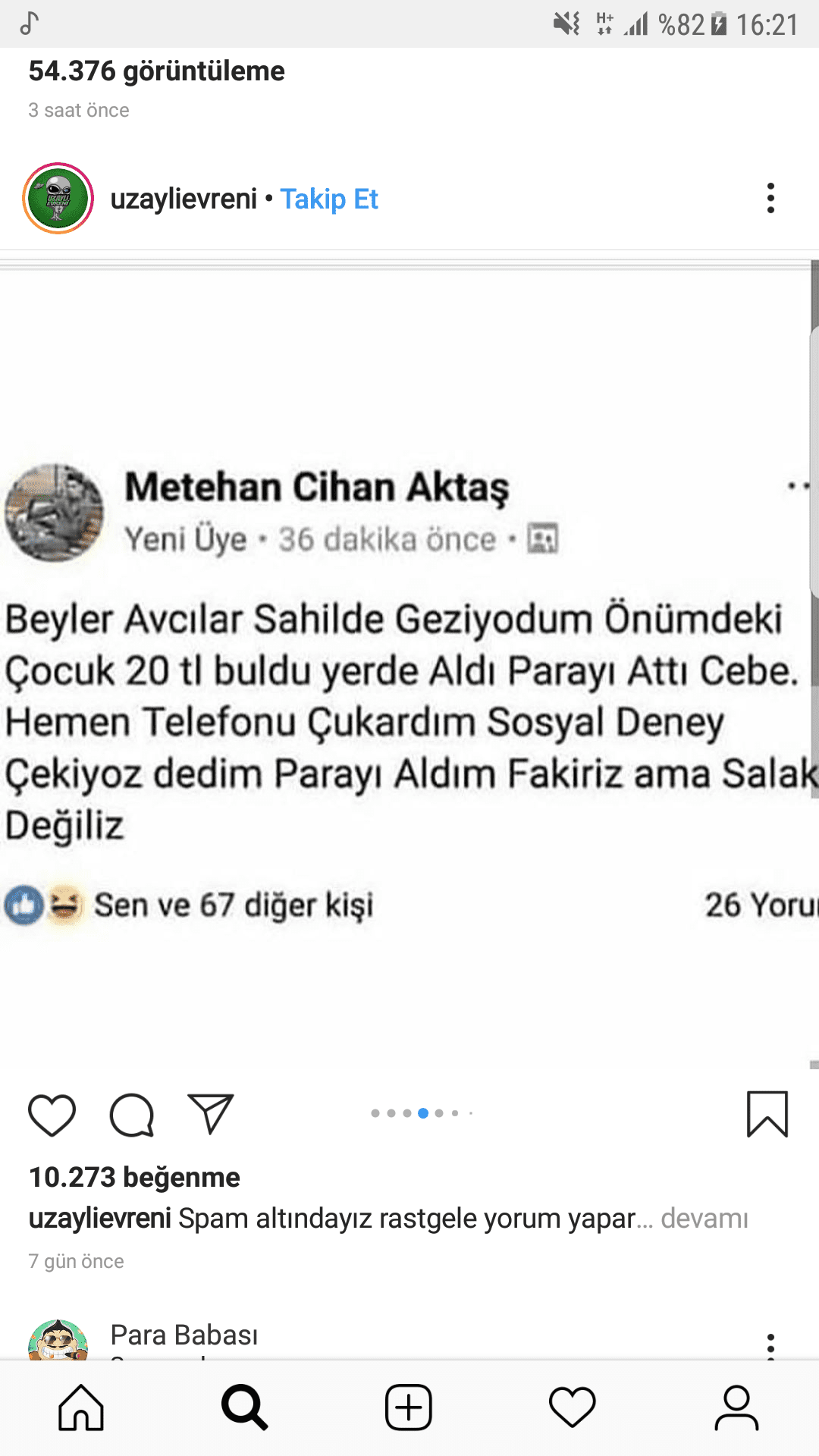
Task: Share the post via the paper plane
Action: (210, 1114)
